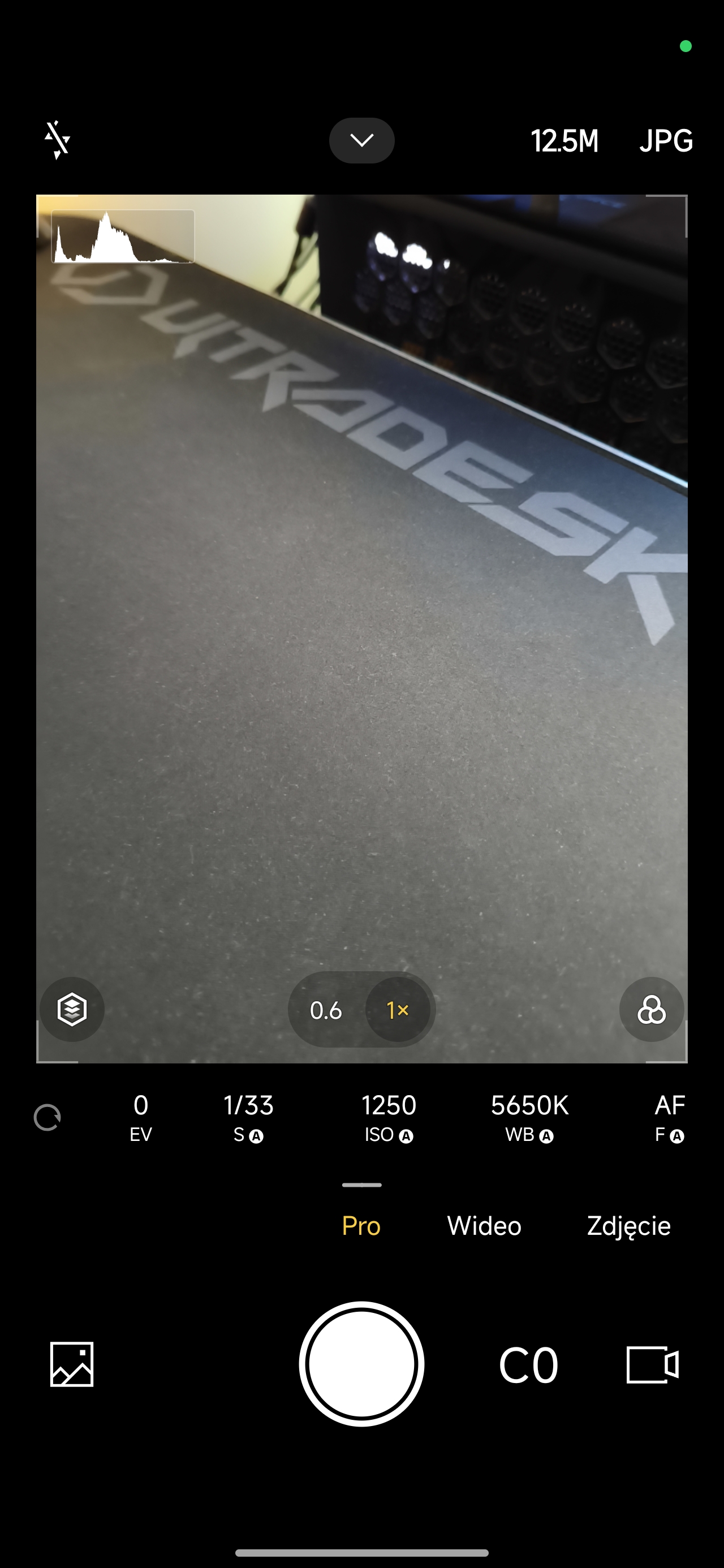Adjust the 1/33 shutter speed
Screen dimensions: 724x1568
[248, 1118]
